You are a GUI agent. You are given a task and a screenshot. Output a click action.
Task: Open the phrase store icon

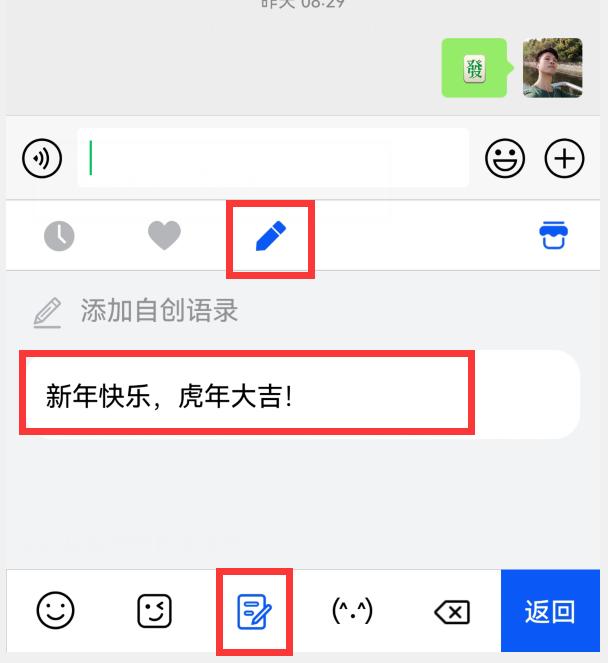553,236
